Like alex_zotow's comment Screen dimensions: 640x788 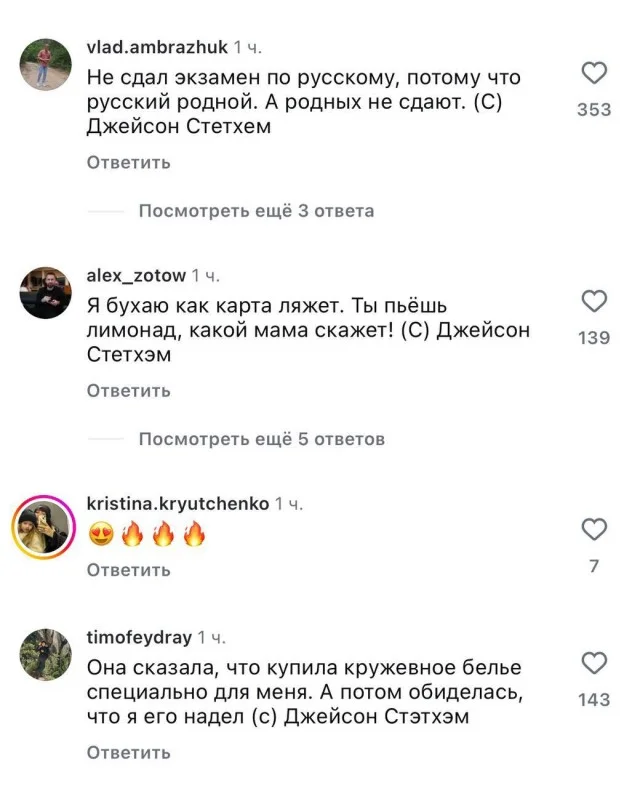(594, 301)
